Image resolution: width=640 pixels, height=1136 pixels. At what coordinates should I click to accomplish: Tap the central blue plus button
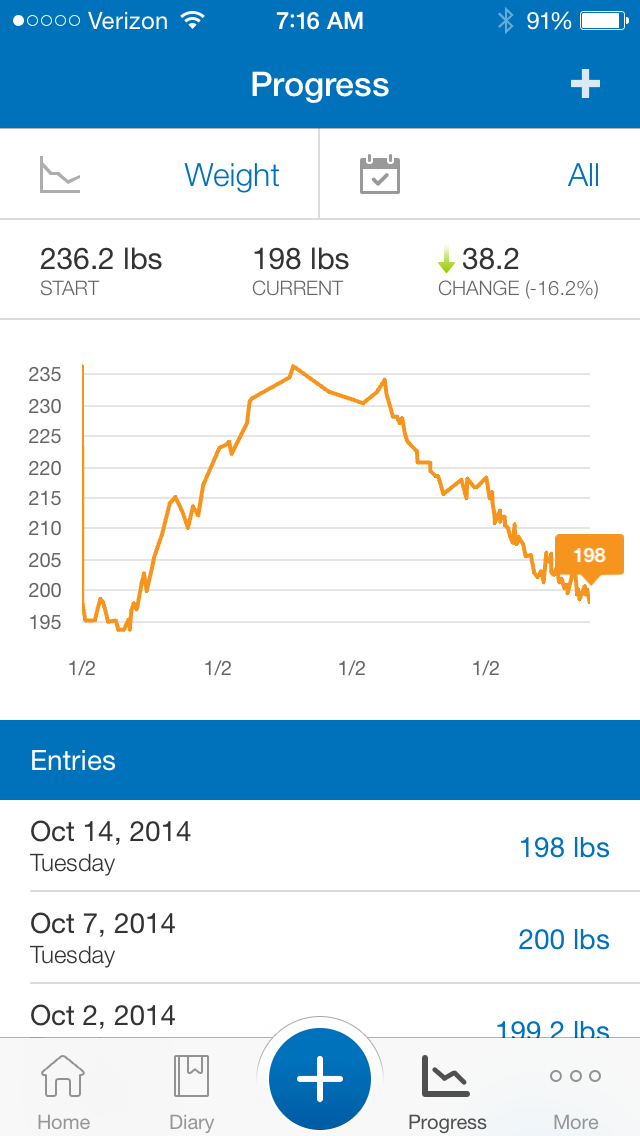pyautogui.click(x=320, y=1080)
